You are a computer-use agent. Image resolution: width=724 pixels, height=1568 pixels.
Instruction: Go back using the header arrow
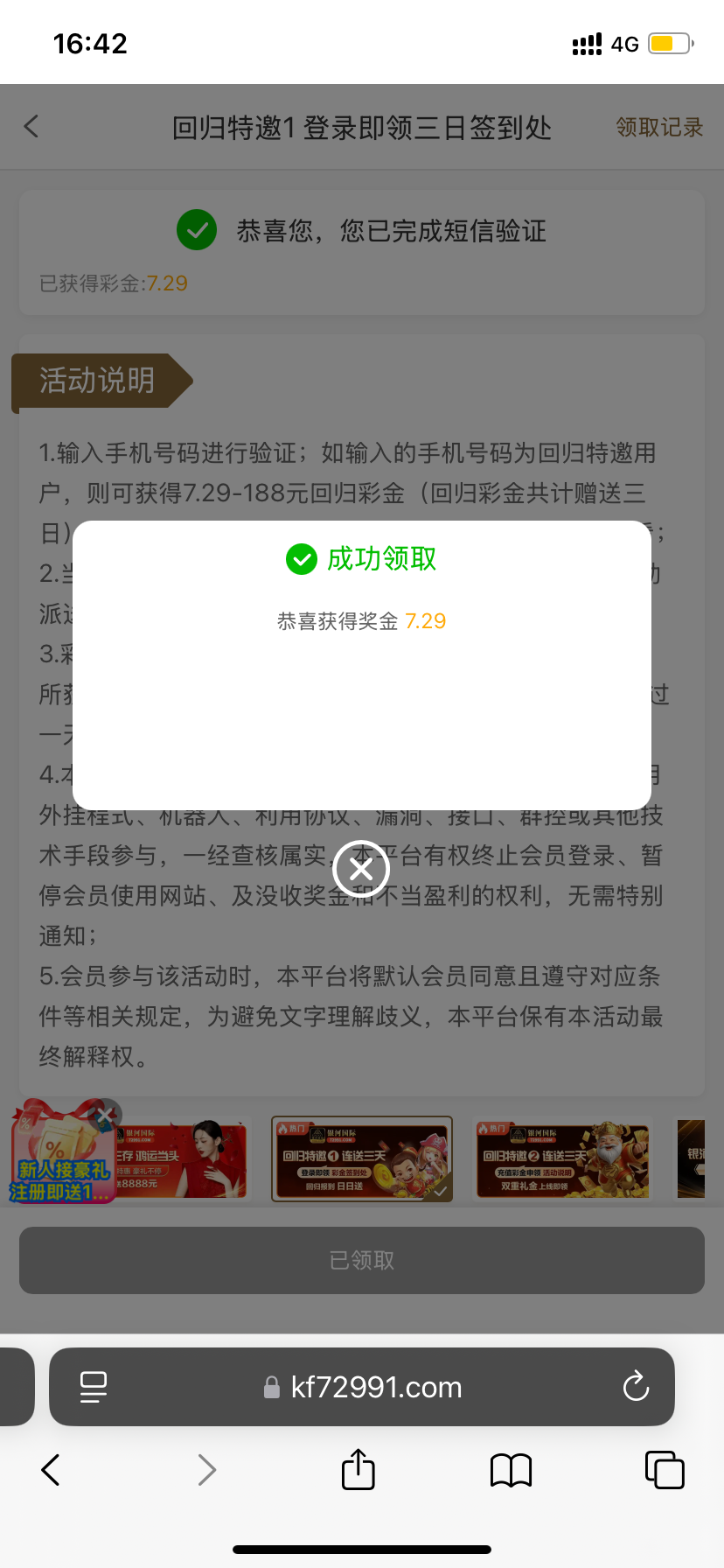point(31,127)
